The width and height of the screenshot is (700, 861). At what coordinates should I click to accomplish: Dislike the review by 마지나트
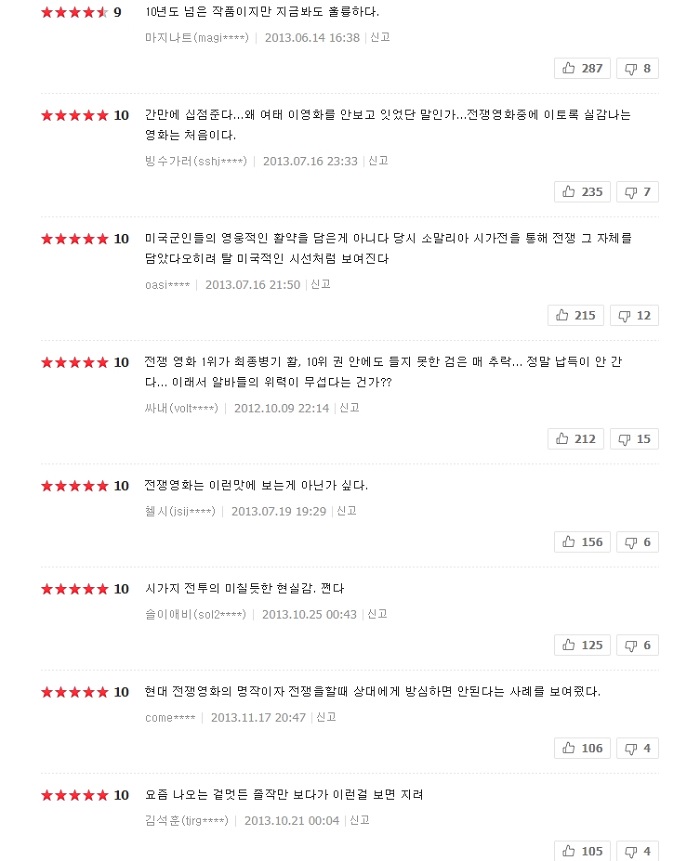point(637,68)
